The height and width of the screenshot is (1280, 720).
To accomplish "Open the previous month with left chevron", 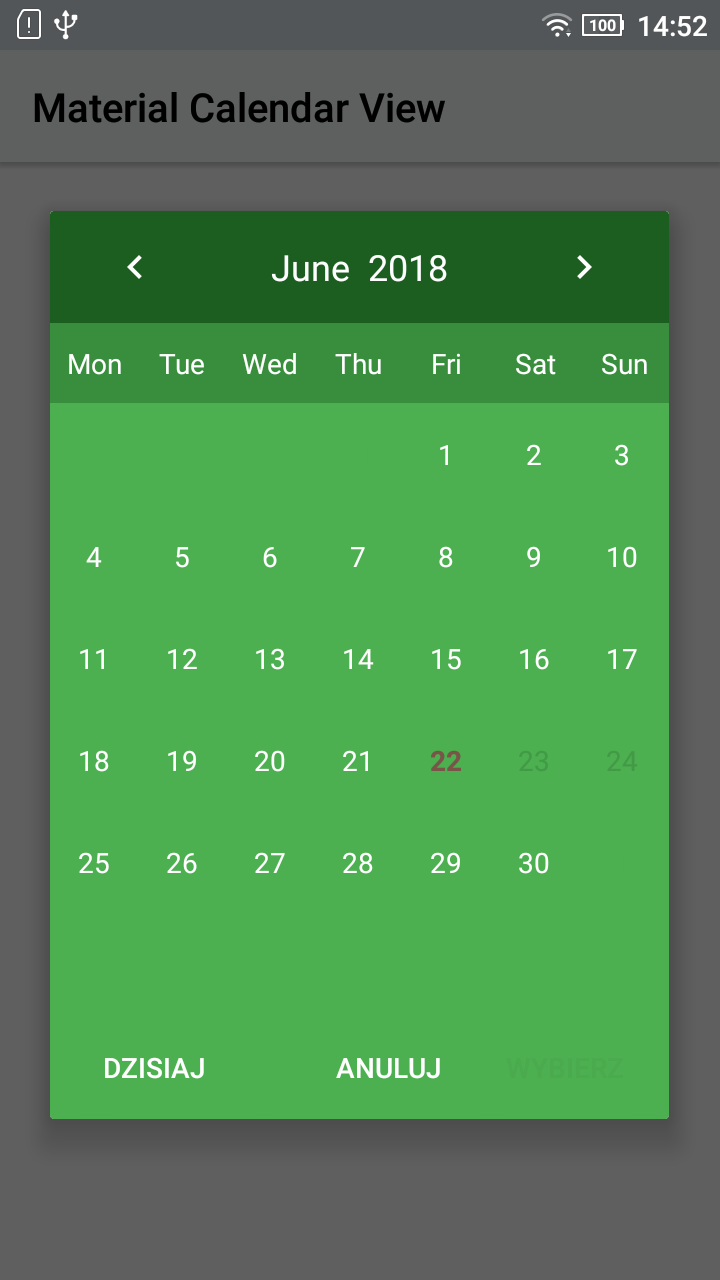I will (x=134, y=267).
